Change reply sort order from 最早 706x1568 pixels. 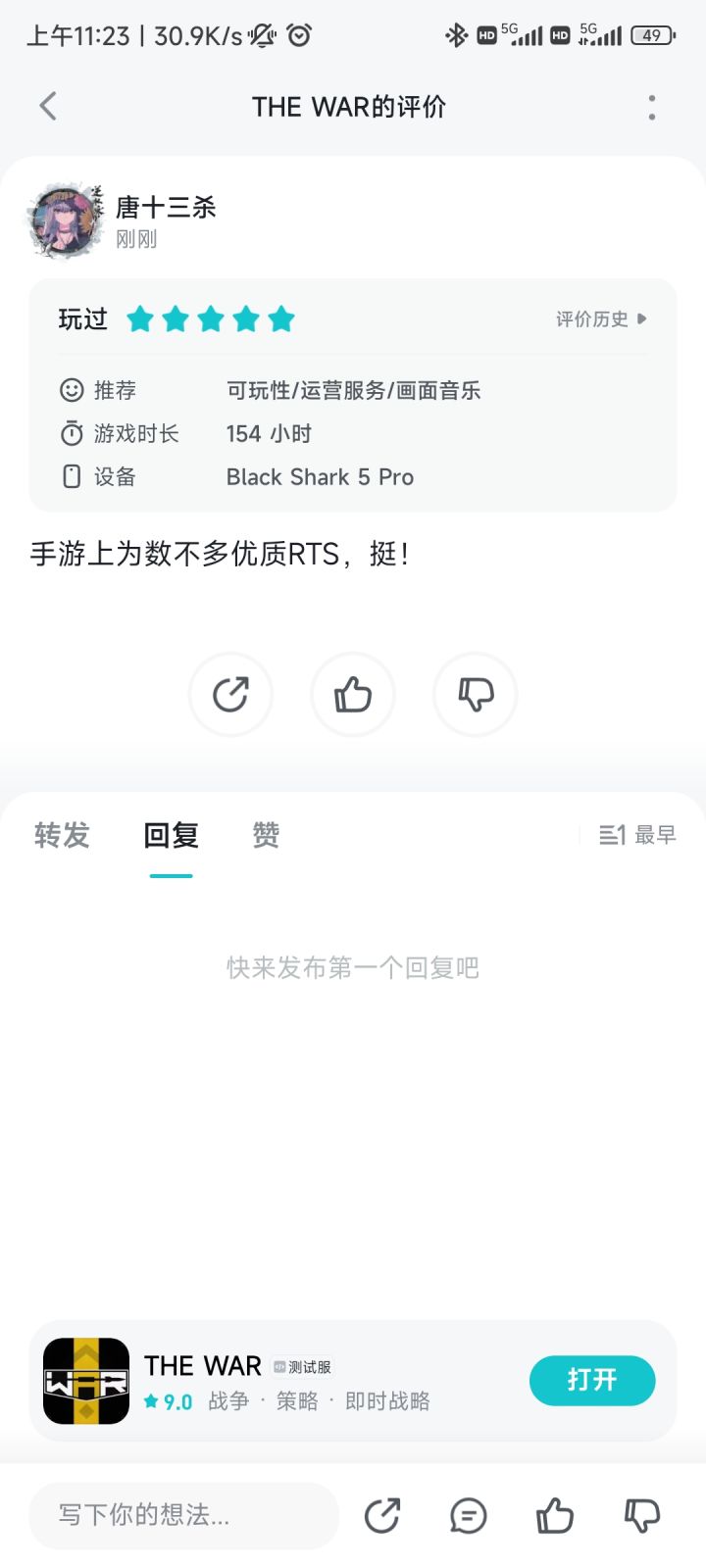tap(637, 835)
